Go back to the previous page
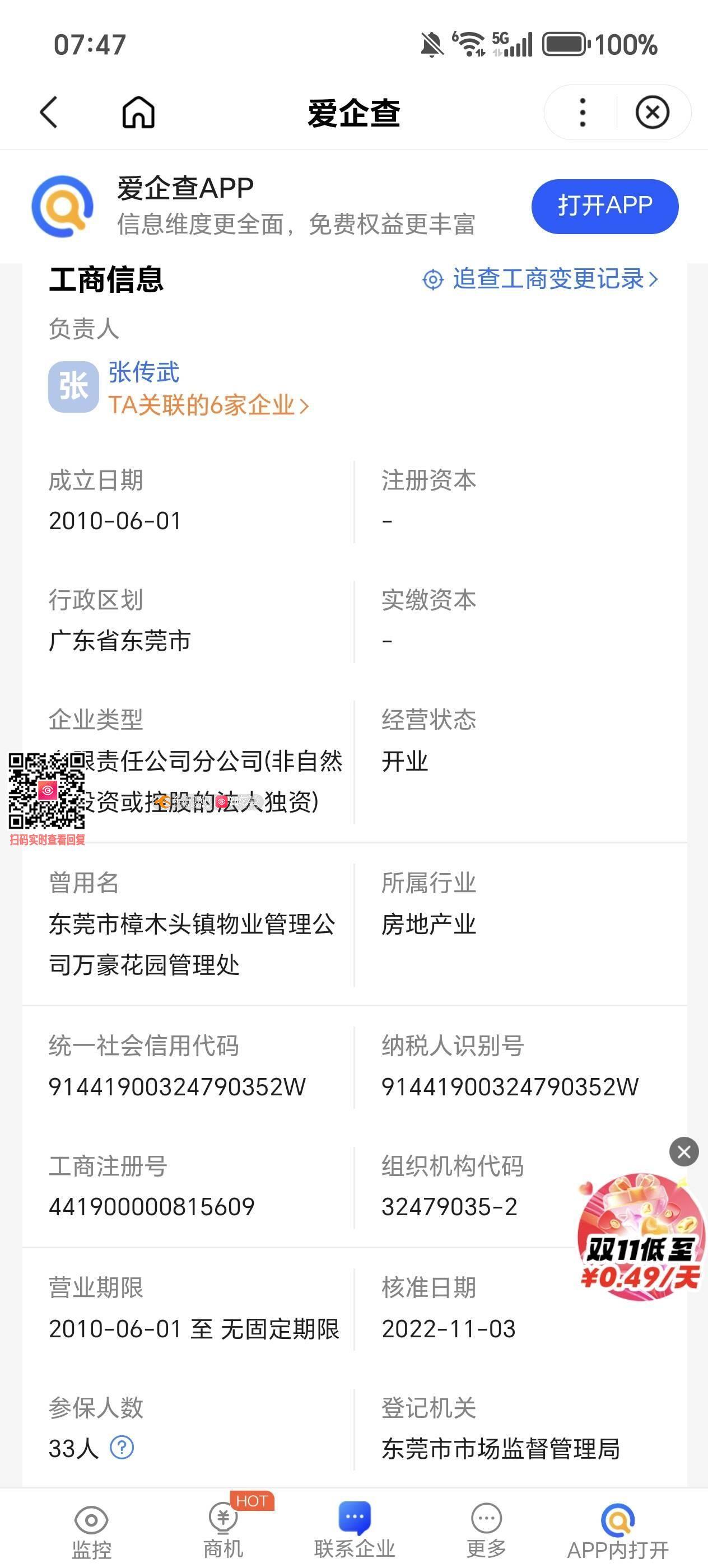The height and width of the screenshot is (1568, 708). (49, 113)
